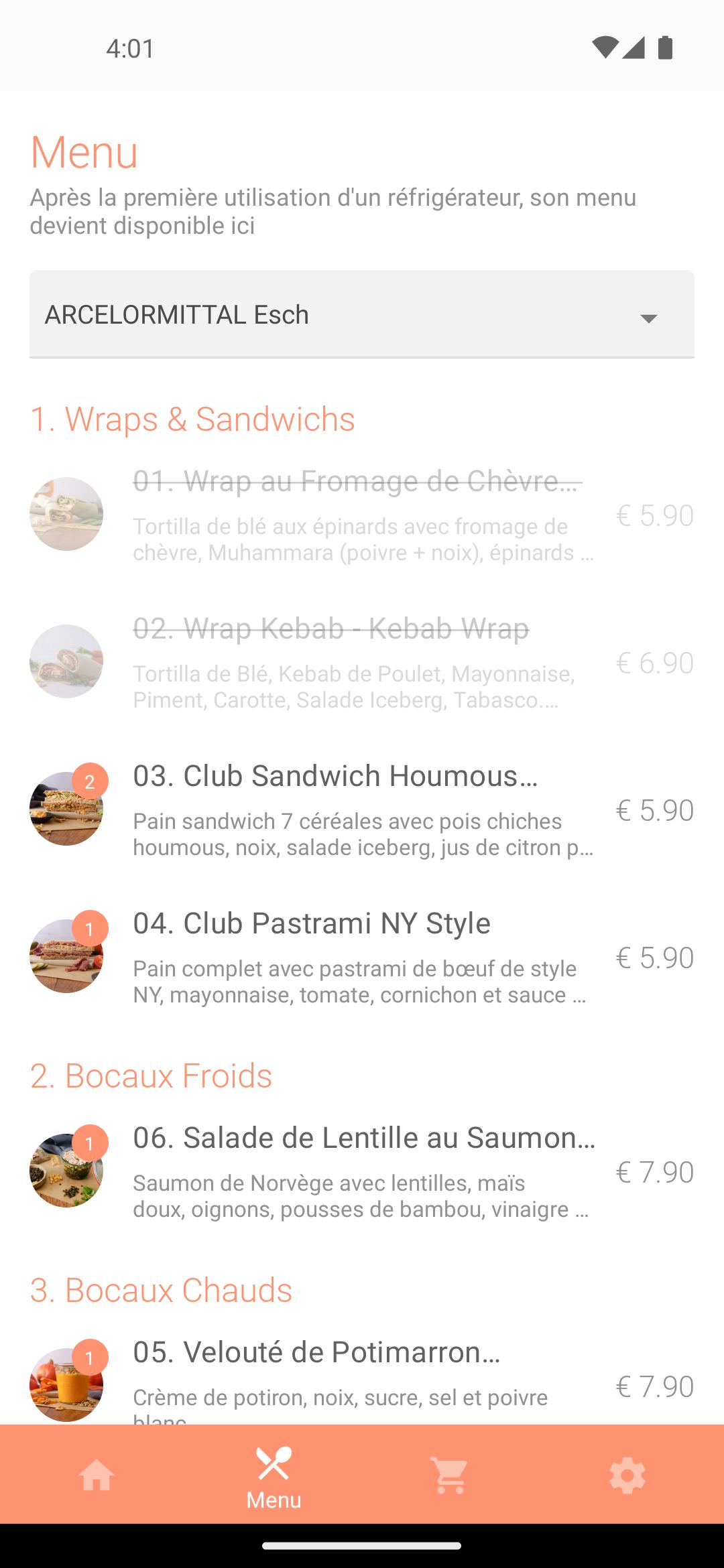Screen dimensions: 724x1568
Task: Go to the home tab
Action: 97,1476
